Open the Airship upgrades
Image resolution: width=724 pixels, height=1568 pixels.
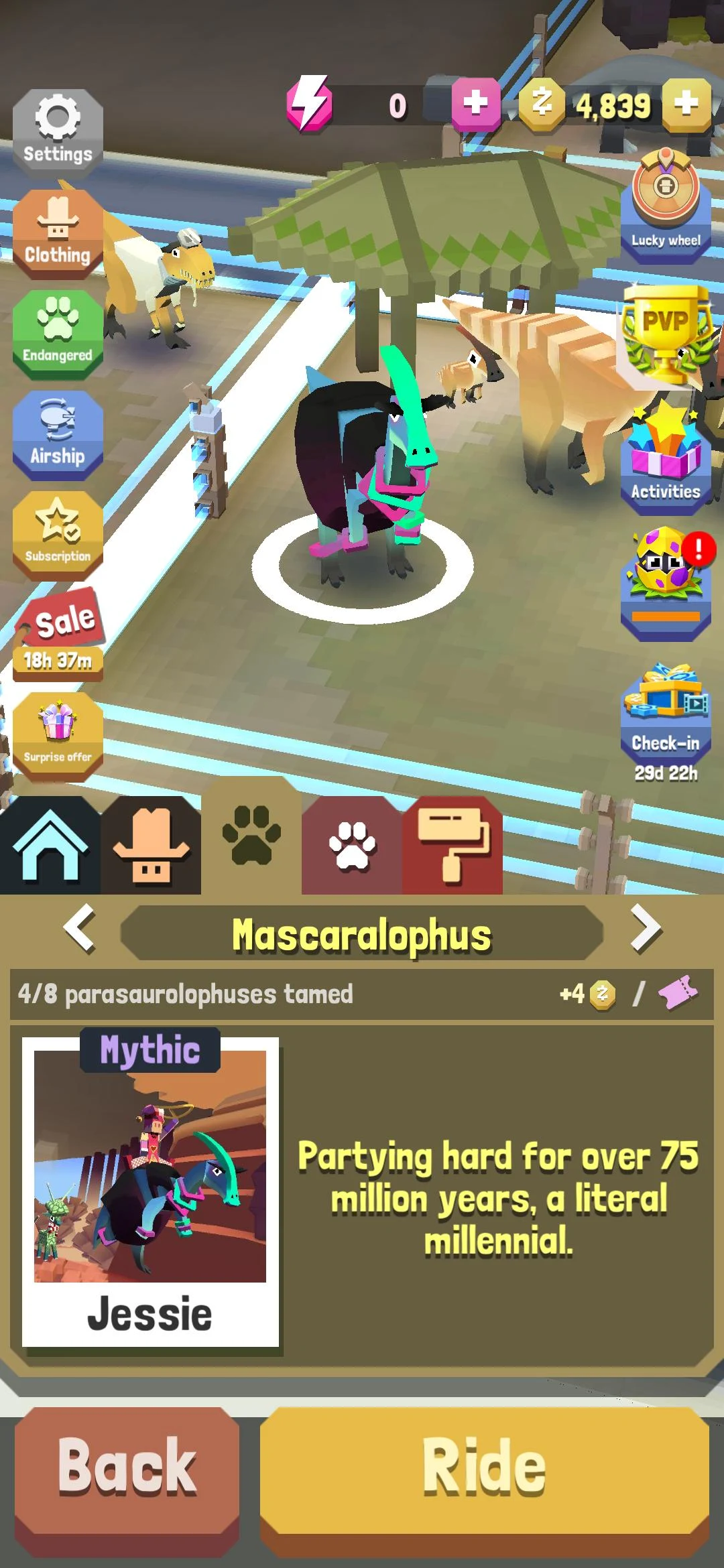click(x=58, y=432)
